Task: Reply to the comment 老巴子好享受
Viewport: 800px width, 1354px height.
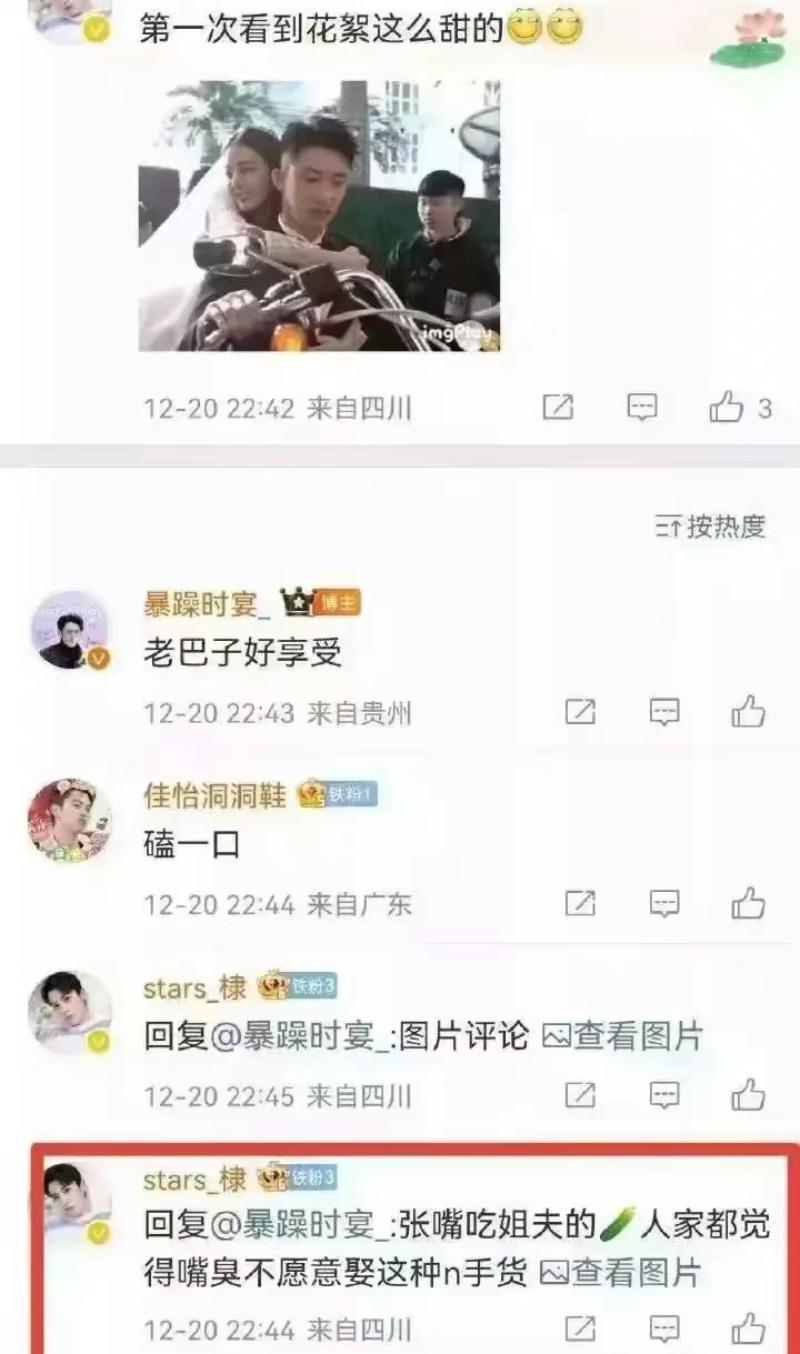Action: point(664,712)
